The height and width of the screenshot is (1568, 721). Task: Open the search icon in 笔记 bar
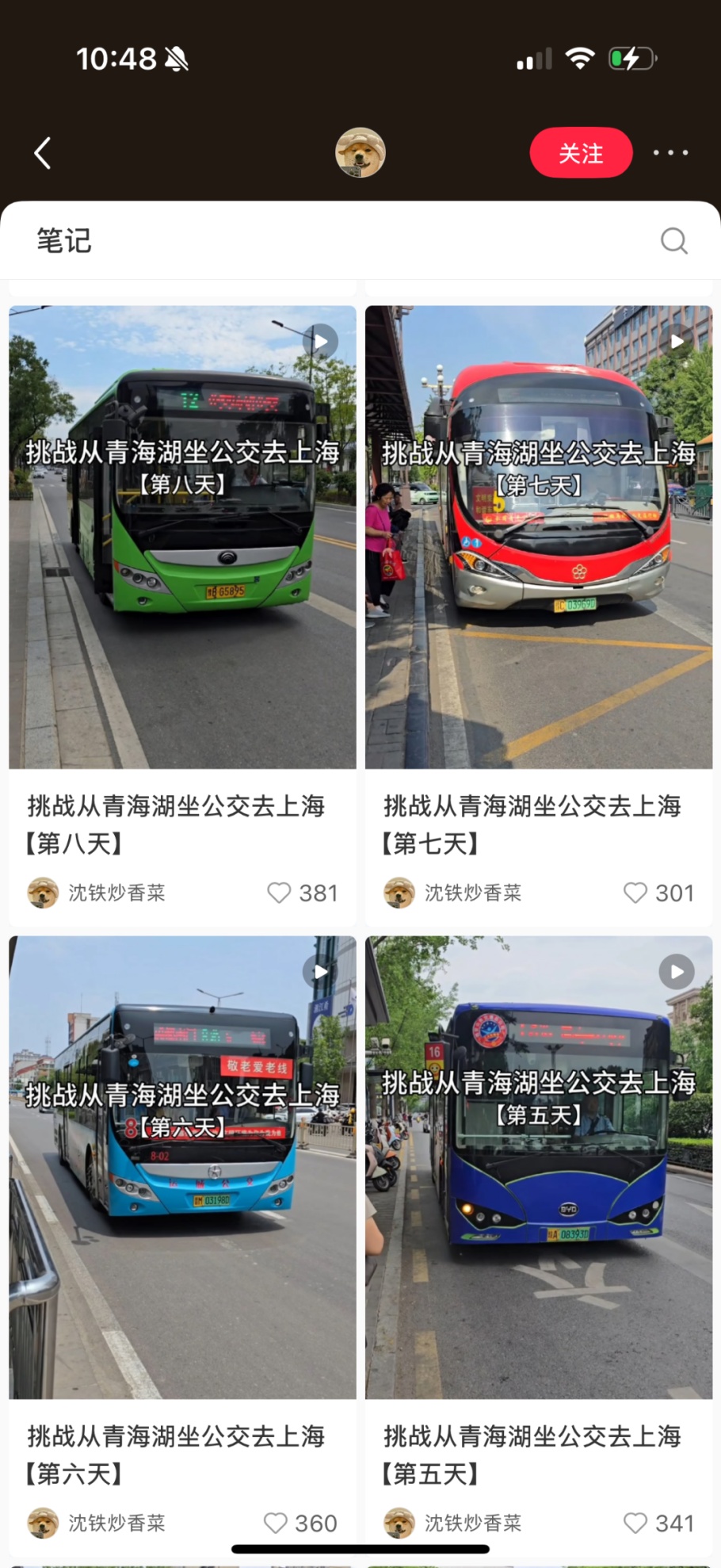coord(673,240)
